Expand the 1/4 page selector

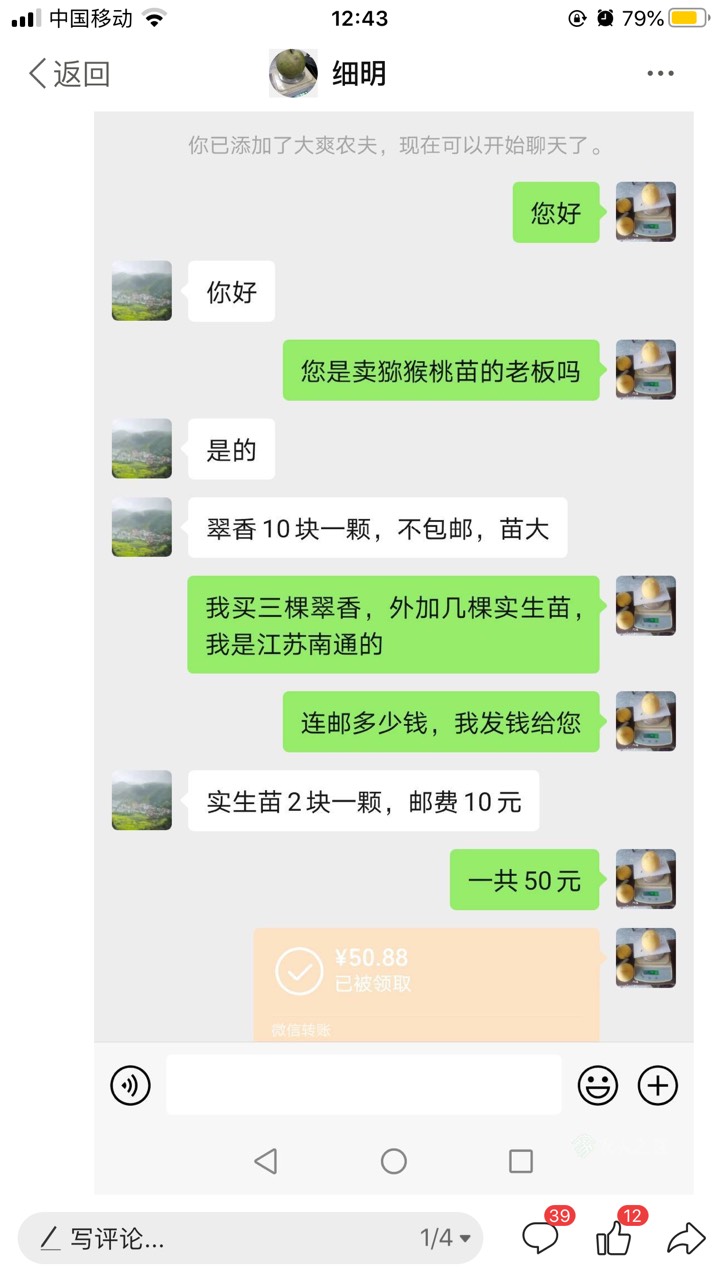[x=445, y=1239]
